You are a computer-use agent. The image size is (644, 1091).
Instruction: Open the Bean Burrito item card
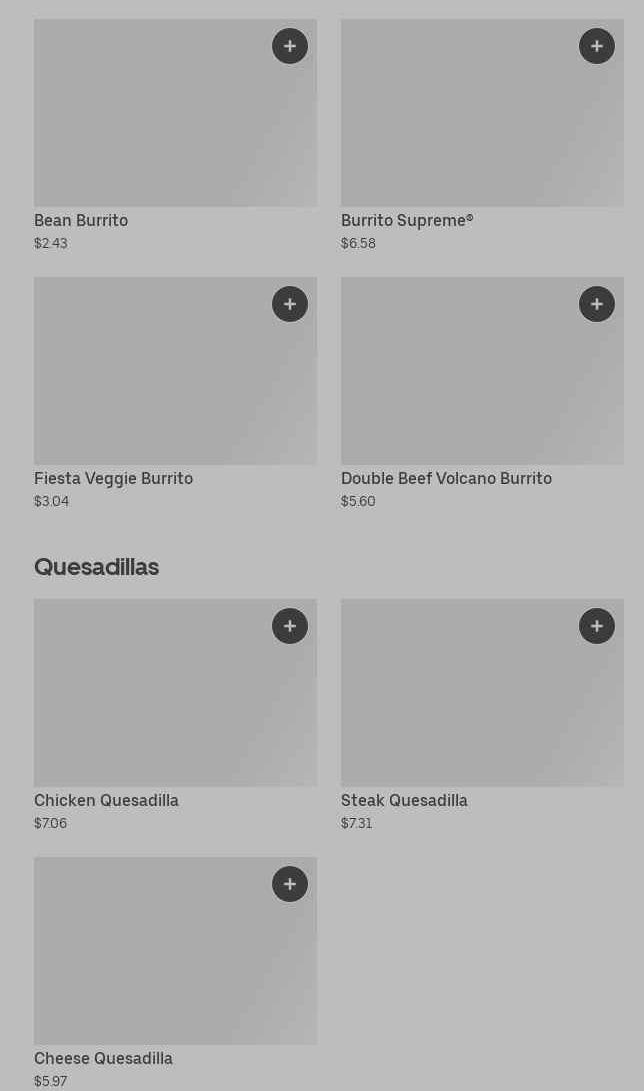coord(175,135)
